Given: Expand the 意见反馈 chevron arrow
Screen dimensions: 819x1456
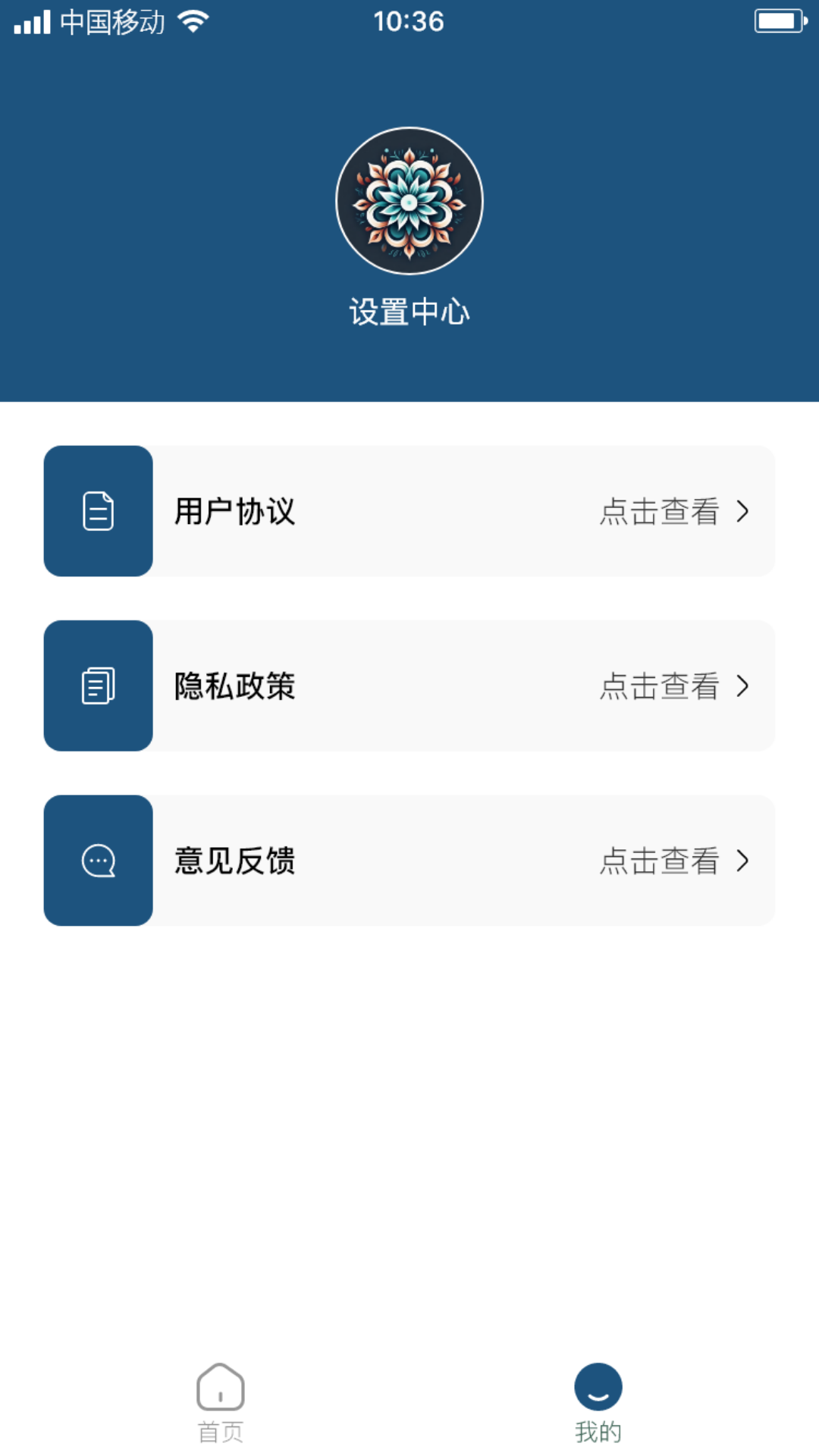Looking at the screenshot, I should [743, 860].
